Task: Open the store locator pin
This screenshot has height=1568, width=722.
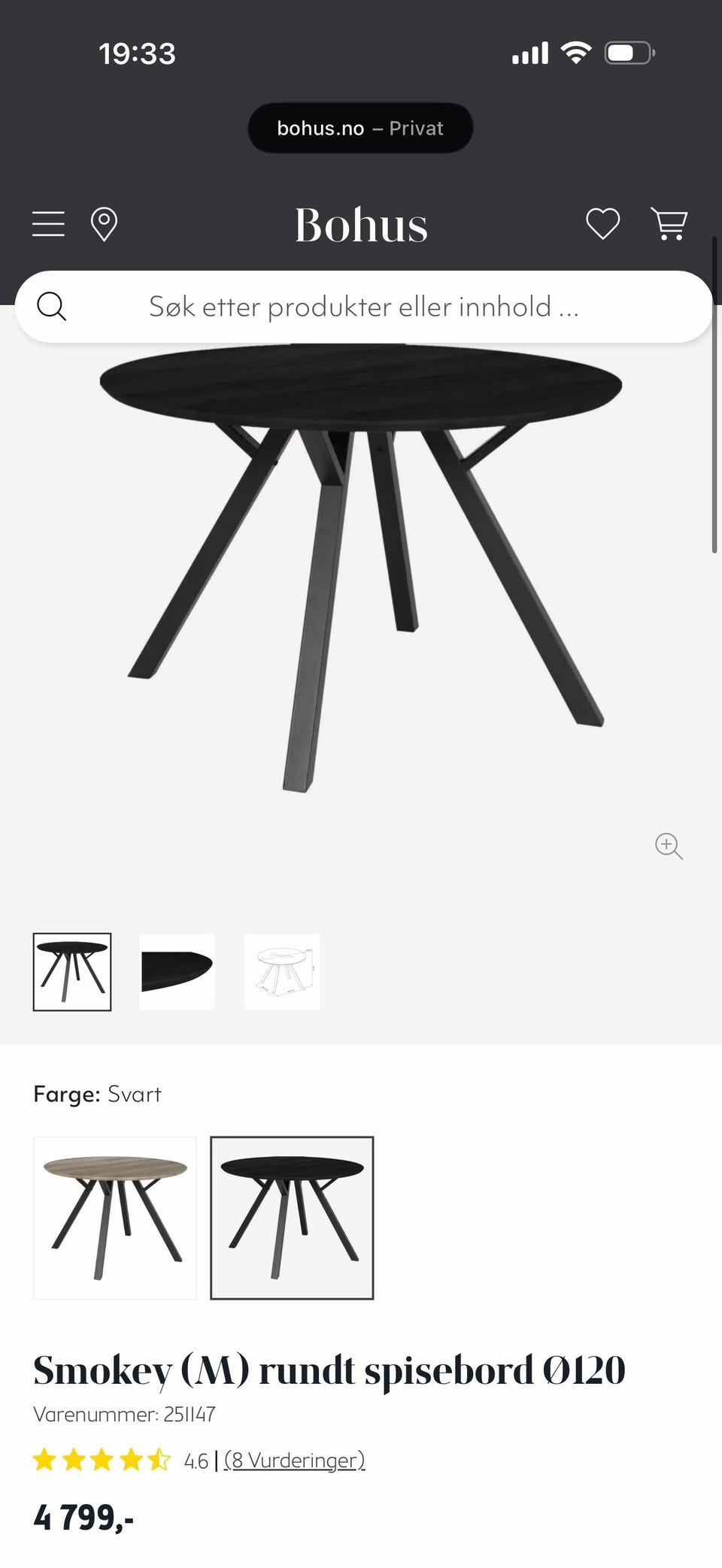Action: coord(104,224)
